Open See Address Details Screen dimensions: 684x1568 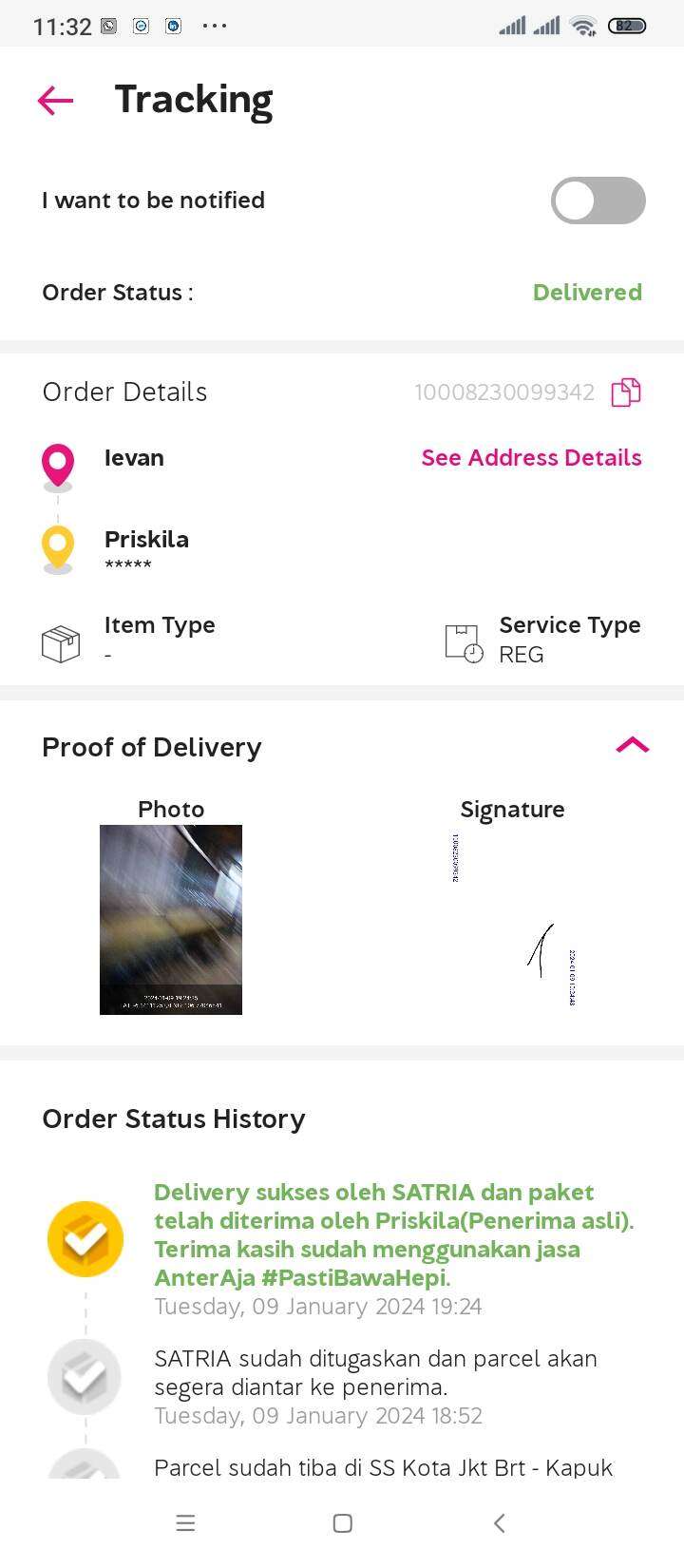tap(531, 458)
